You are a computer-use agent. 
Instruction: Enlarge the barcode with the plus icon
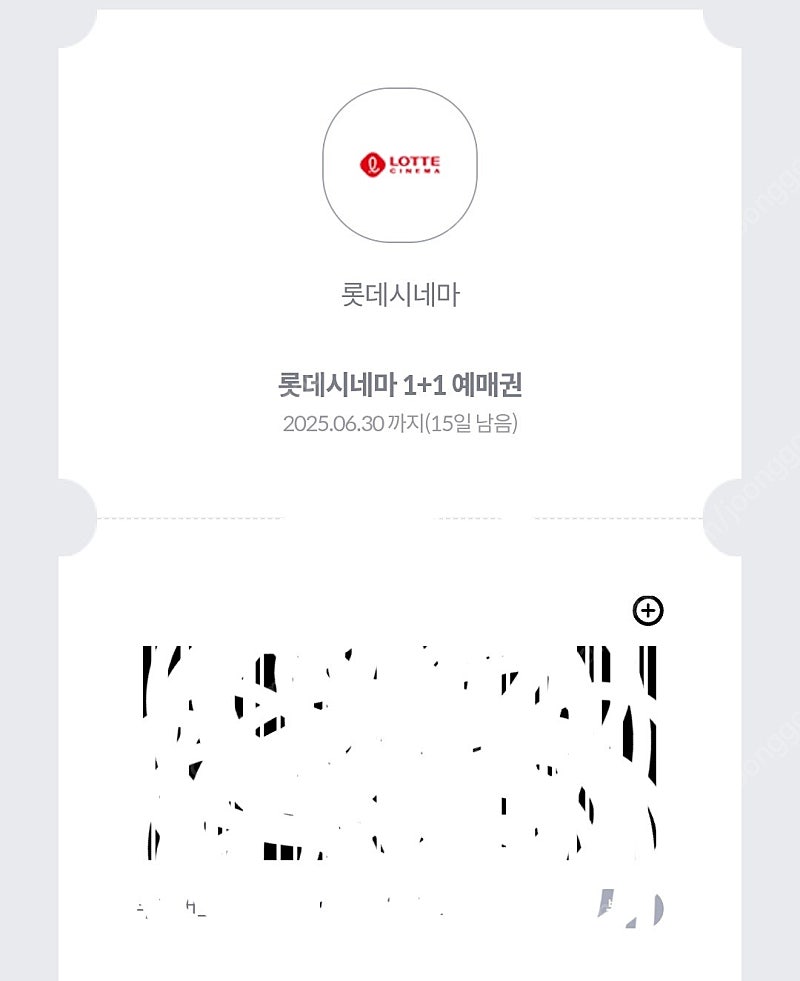tap(648, 610)
